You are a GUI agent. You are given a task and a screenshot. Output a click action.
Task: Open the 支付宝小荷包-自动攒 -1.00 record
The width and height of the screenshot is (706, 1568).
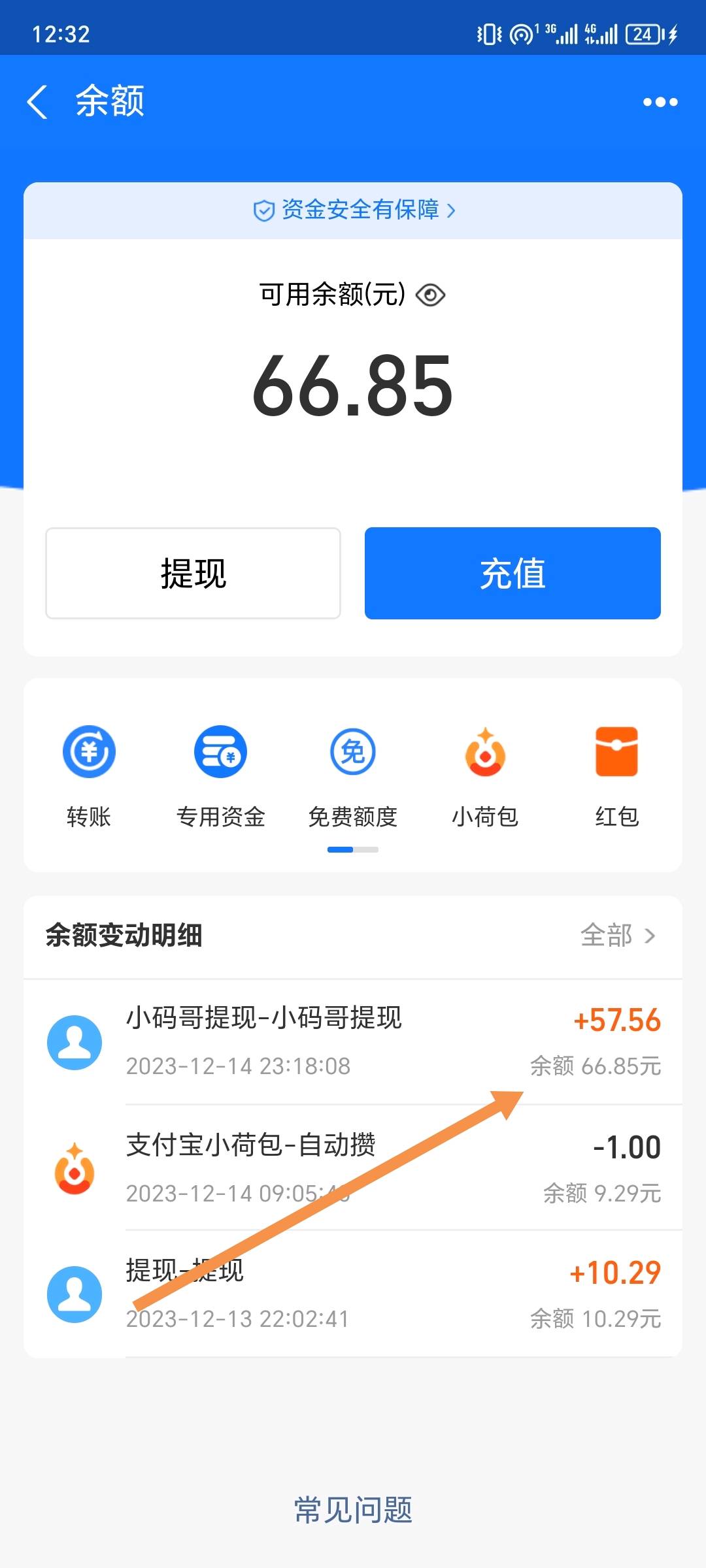click(x=353, y=1168)
